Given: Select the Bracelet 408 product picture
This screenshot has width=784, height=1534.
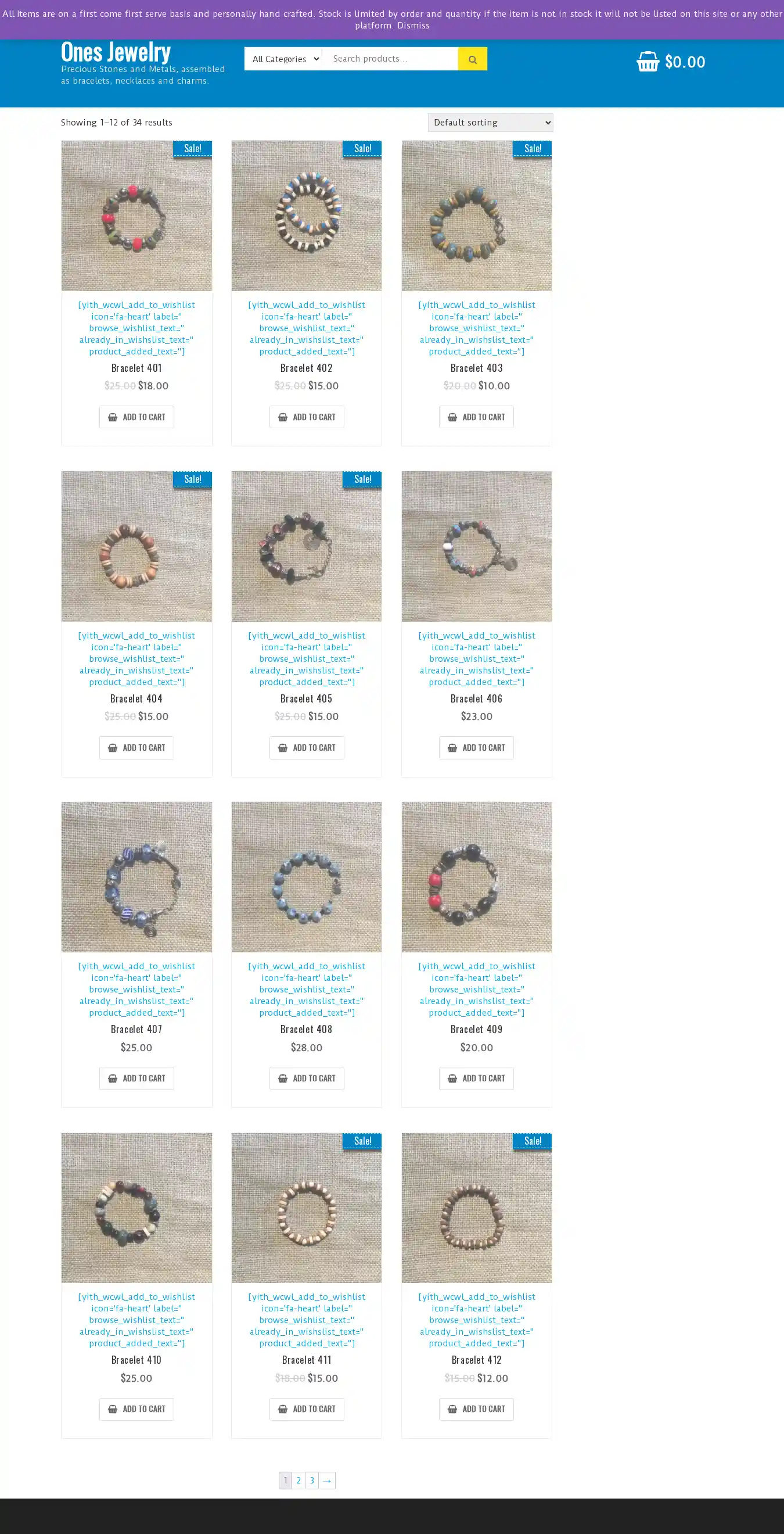Looking at the screenshot, I should point(306,877).
